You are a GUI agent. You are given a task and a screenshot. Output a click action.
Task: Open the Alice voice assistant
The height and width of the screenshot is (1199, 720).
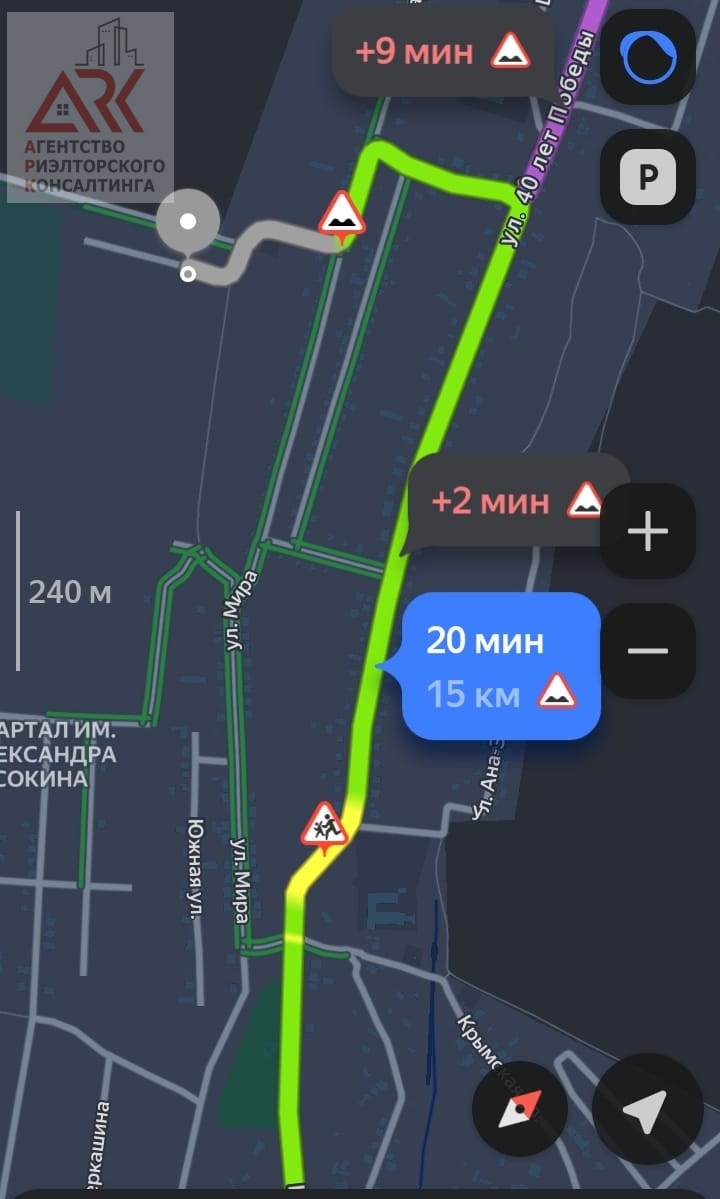[x=648, y=55]
